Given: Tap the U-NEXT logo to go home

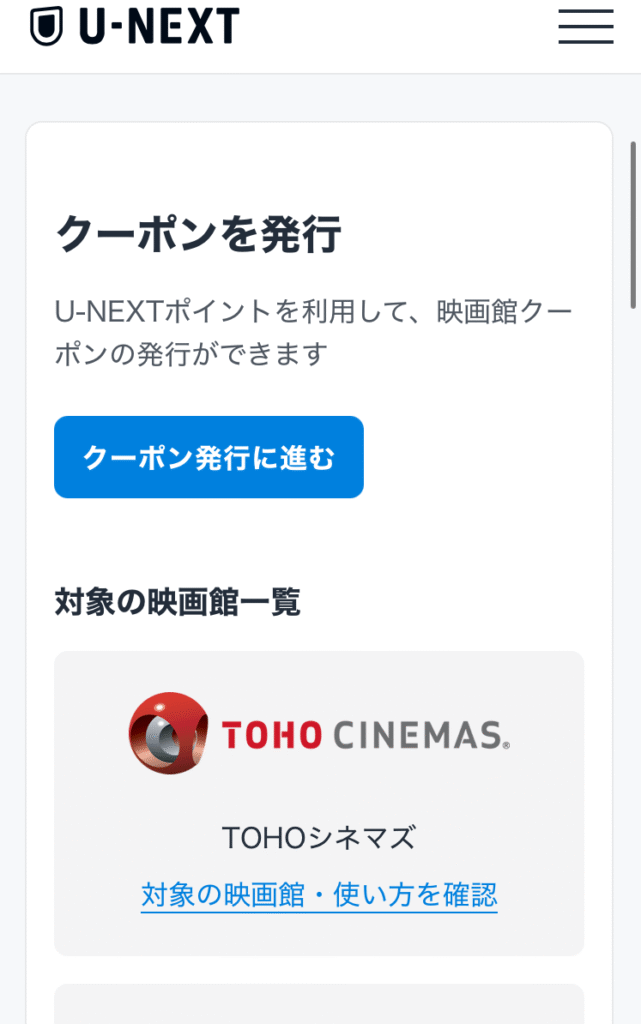Looking at the screenshot, I should (135, 26).
